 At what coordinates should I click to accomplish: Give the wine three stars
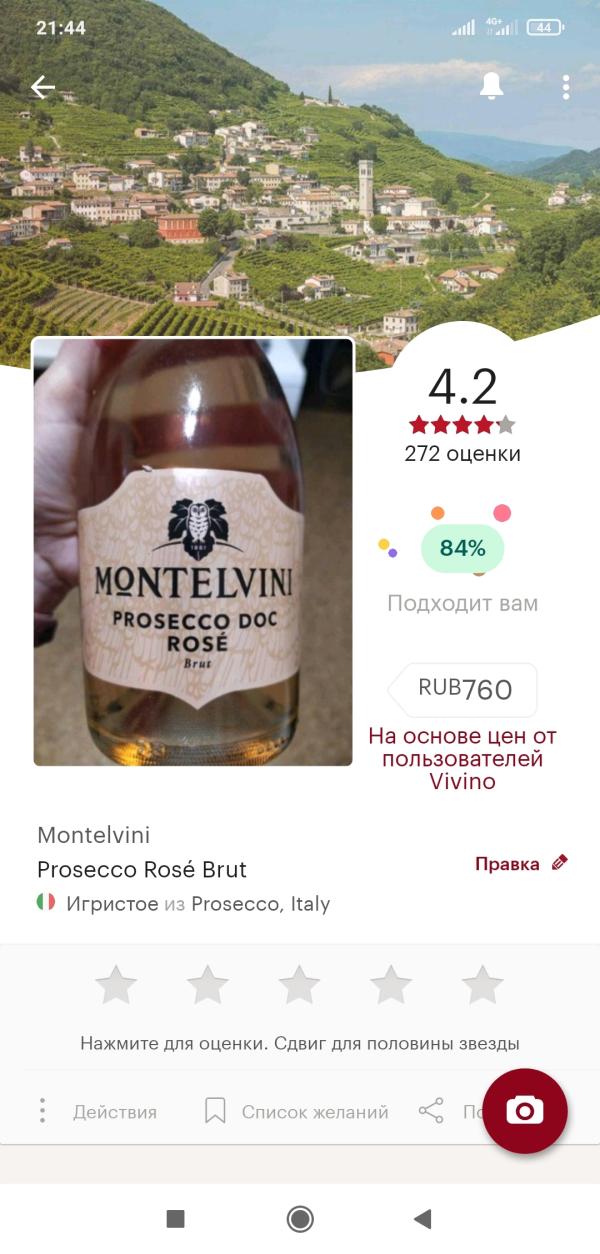pos(299,985)
